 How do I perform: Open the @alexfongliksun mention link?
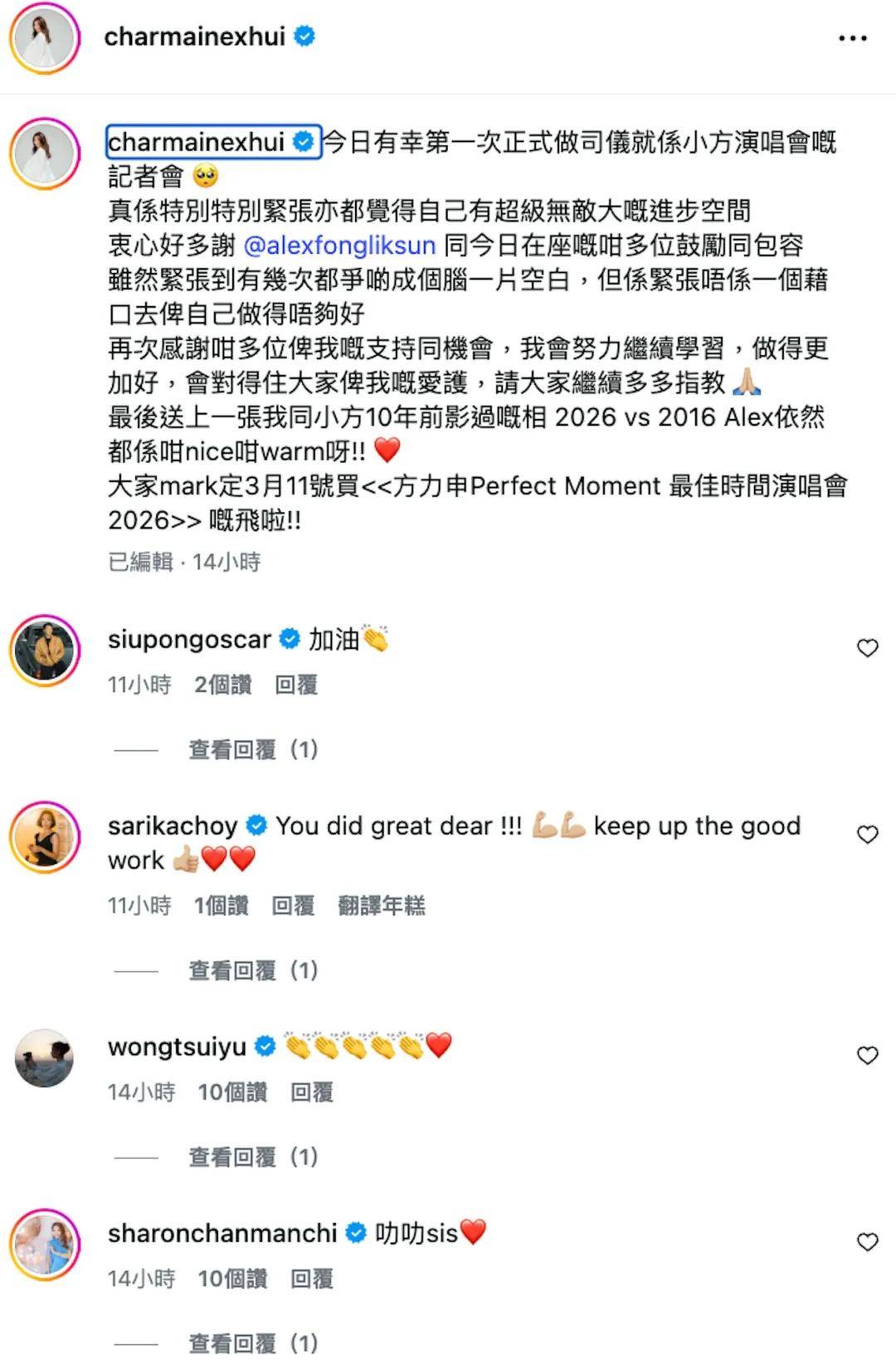(339, 246)
